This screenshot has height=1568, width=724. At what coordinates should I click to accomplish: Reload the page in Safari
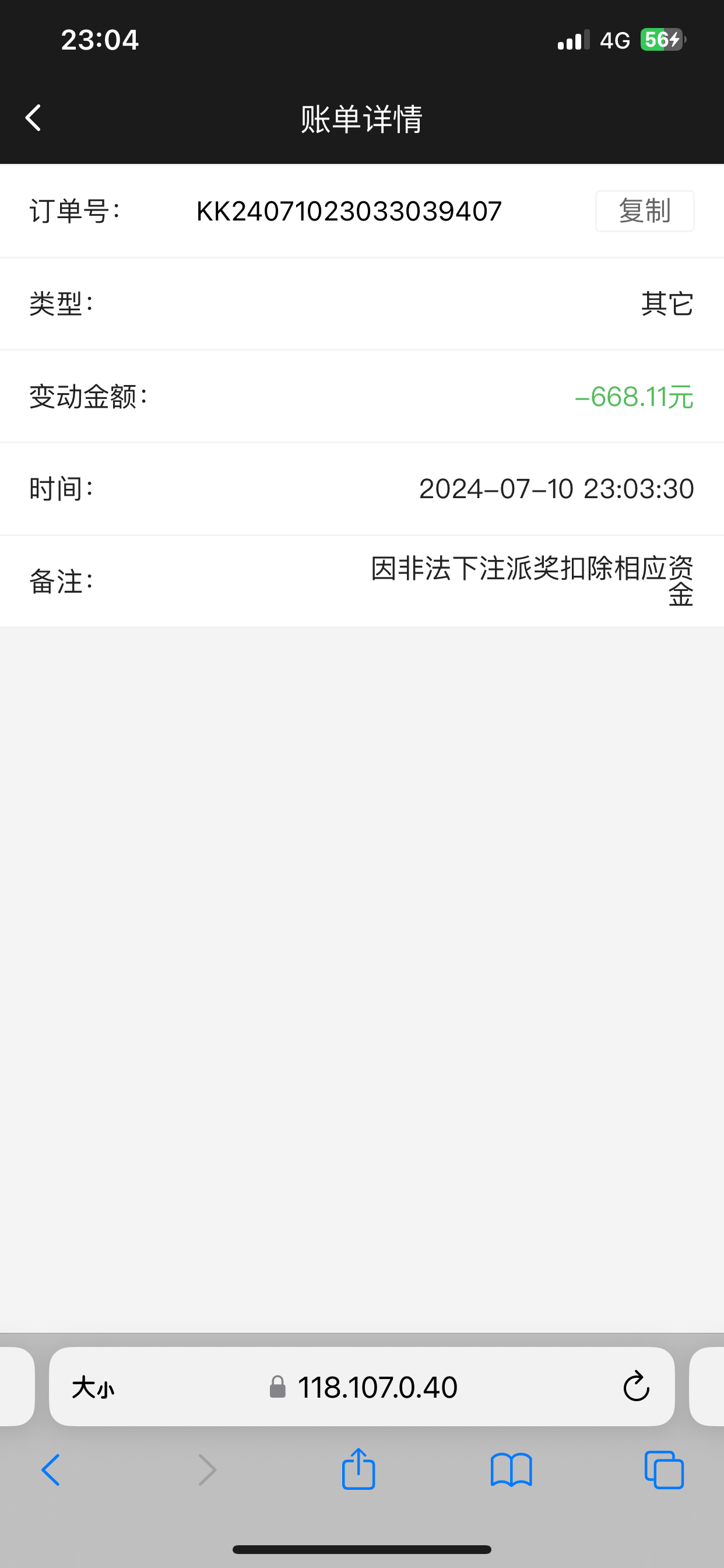(636, 1387)
